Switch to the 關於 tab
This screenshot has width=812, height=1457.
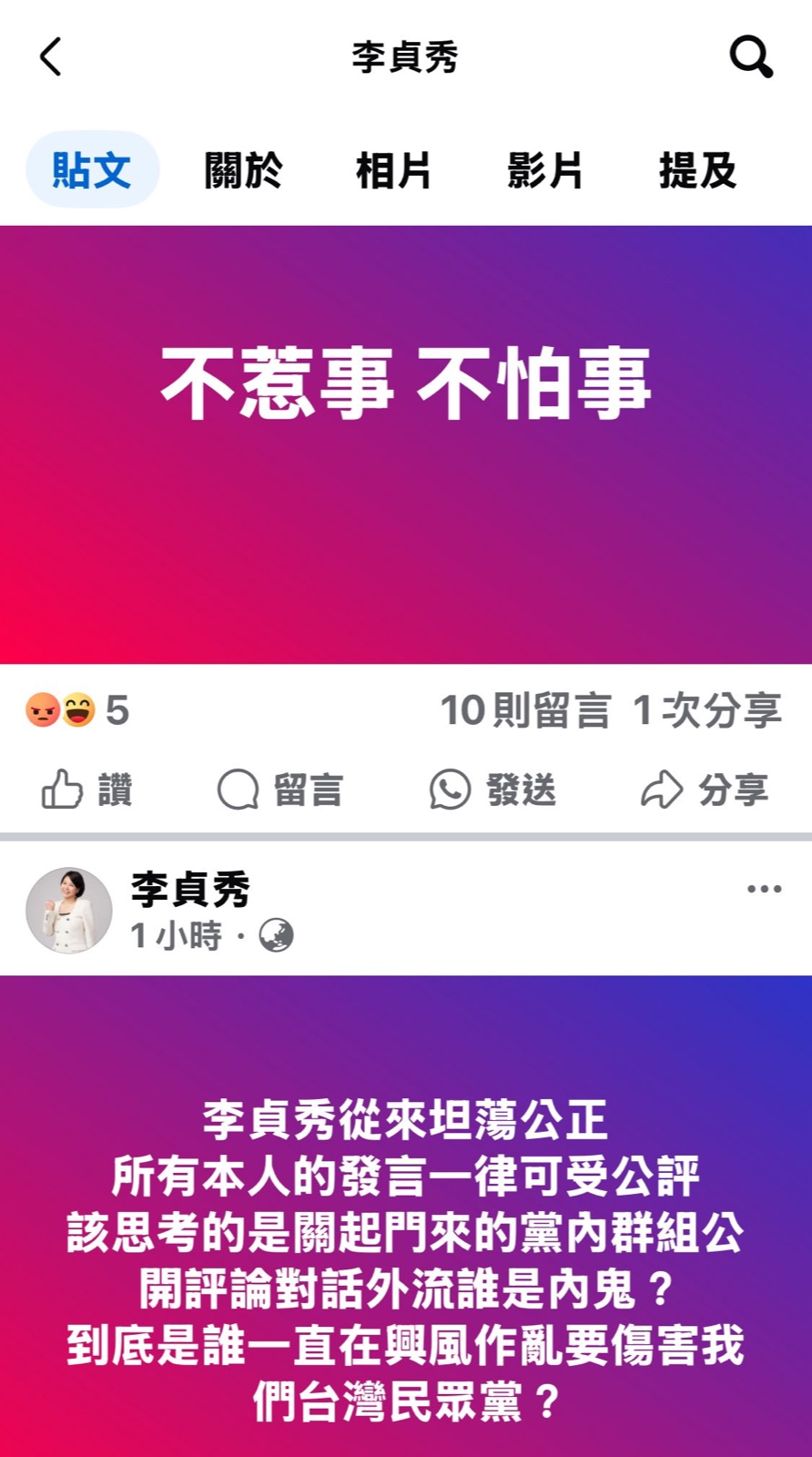coord(243,170)
